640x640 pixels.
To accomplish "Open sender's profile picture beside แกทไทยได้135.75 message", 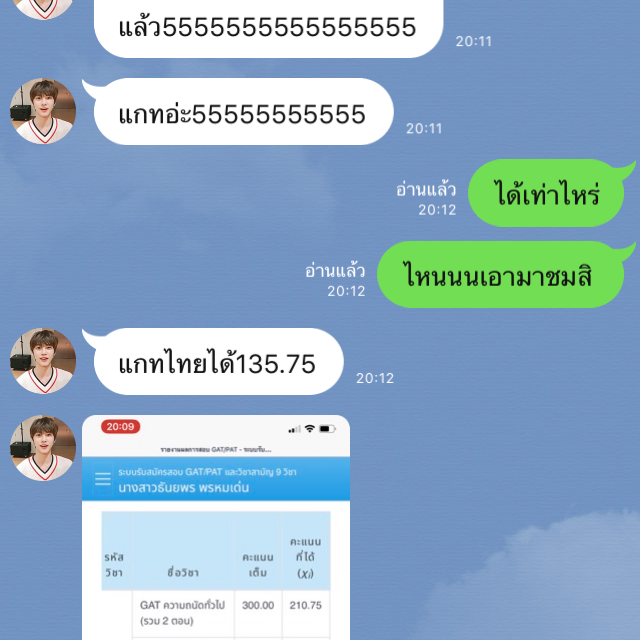I will tap(43, 361).
